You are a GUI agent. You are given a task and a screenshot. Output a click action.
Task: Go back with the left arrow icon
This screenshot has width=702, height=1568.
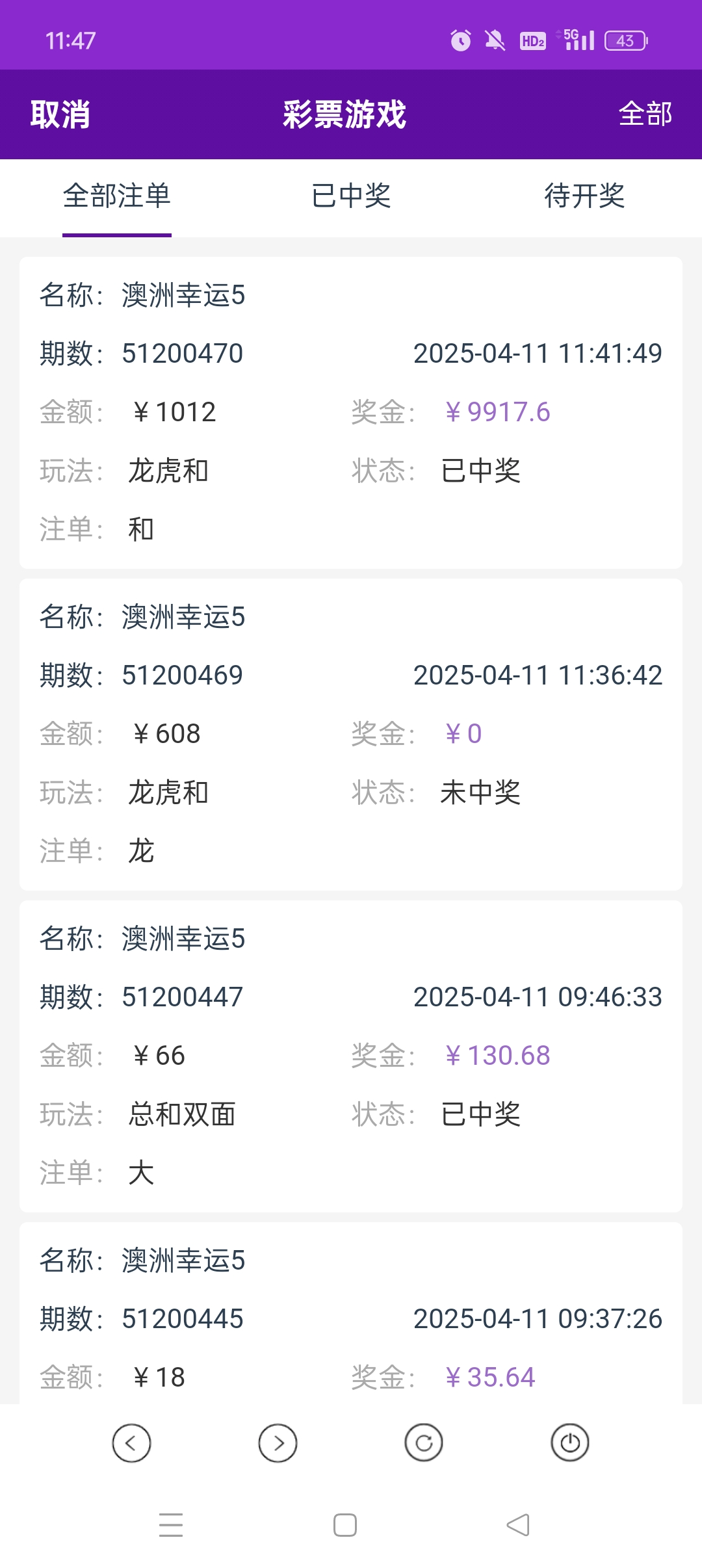click(131, 1443)
